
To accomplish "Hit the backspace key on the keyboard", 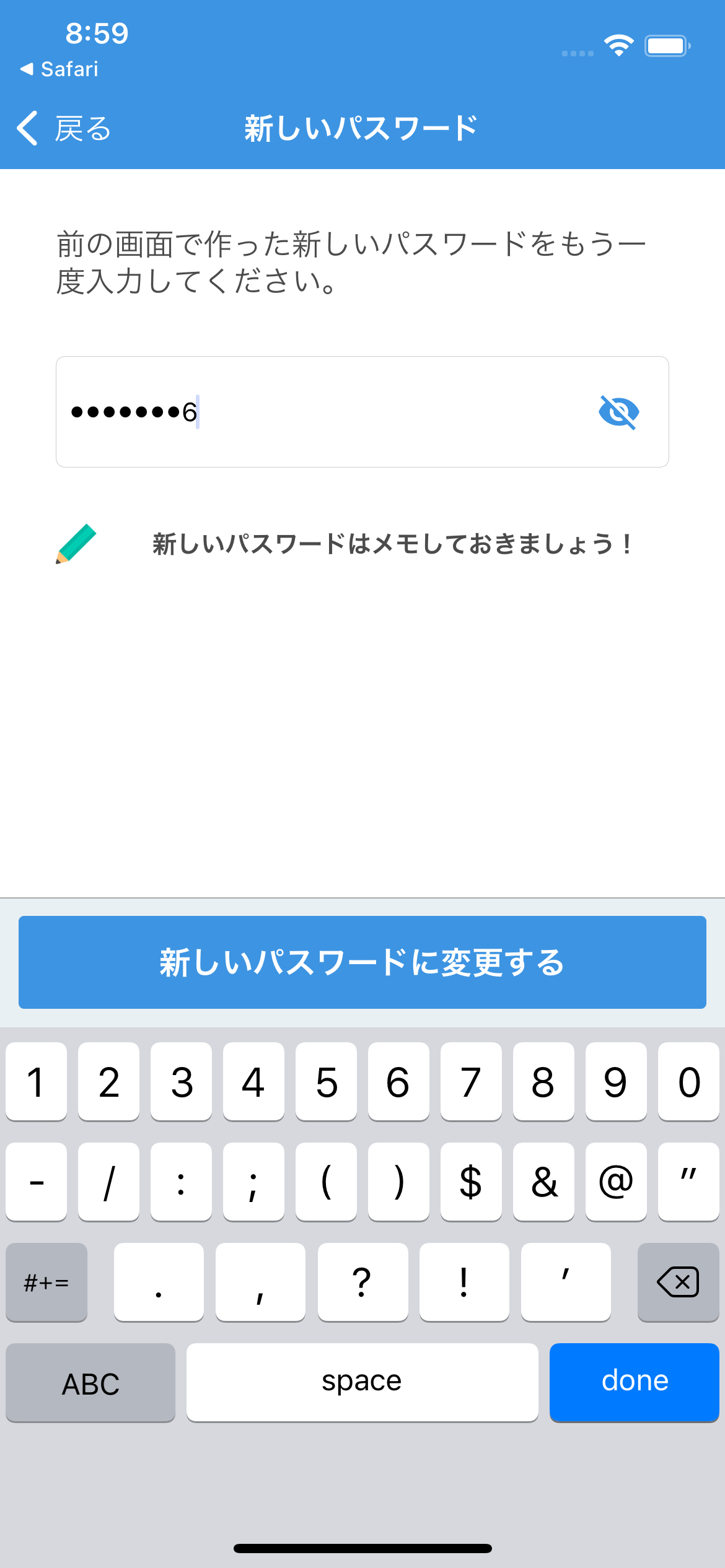I will pyautogui.click(x=678, y=1282).
